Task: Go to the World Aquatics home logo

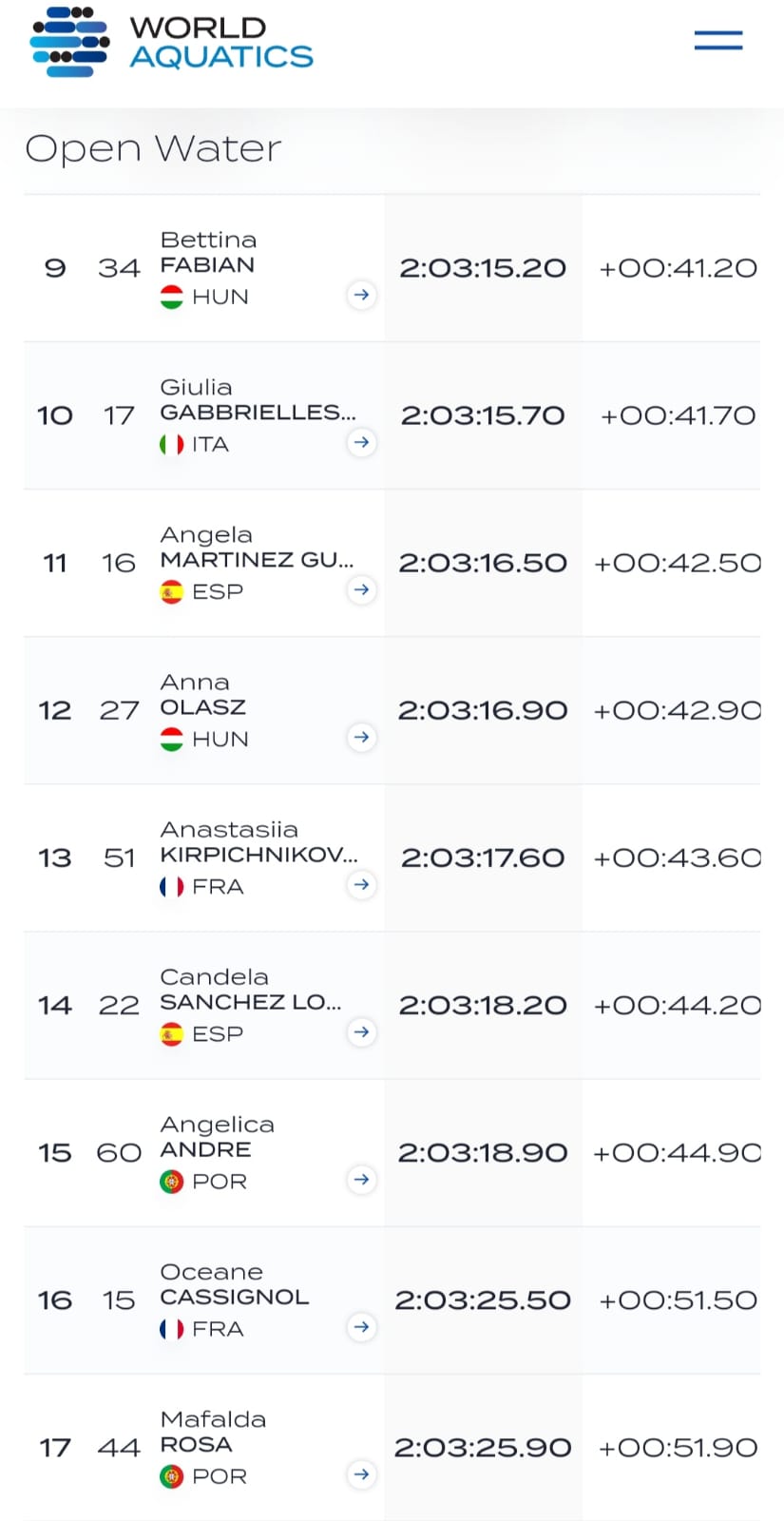Action: pos(171,43)
